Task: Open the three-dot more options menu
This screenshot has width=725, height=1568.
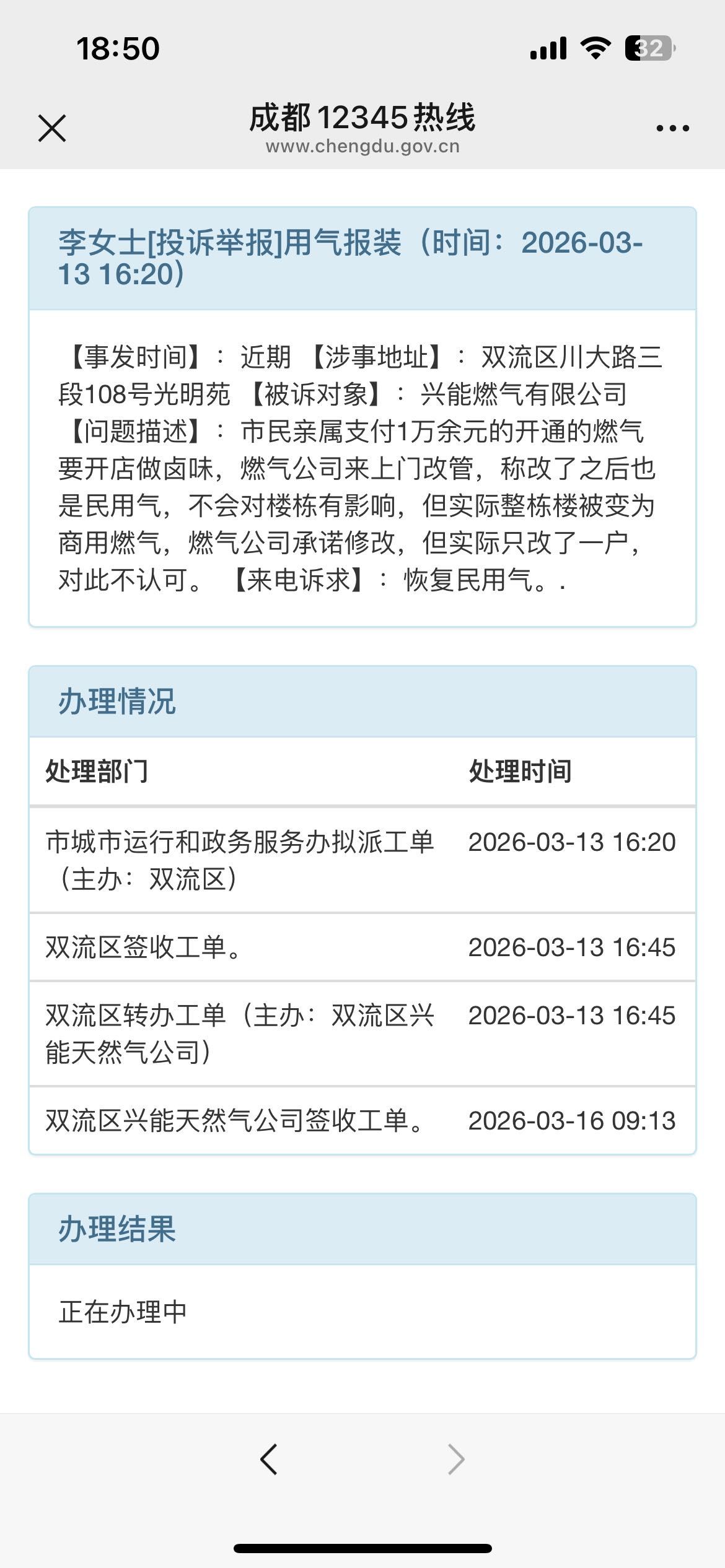Action: (x=672, y=128)
